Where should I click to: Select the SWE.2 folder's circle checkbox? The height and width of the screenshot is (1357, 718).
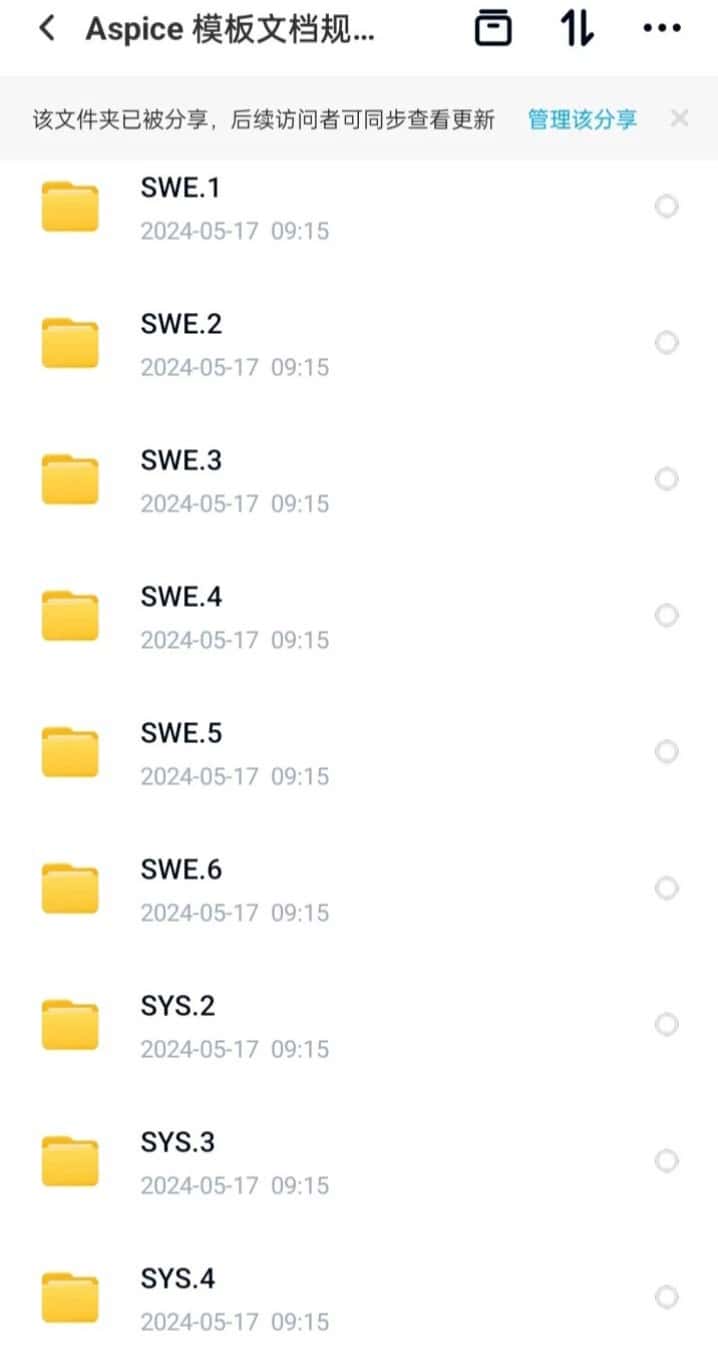666,343
